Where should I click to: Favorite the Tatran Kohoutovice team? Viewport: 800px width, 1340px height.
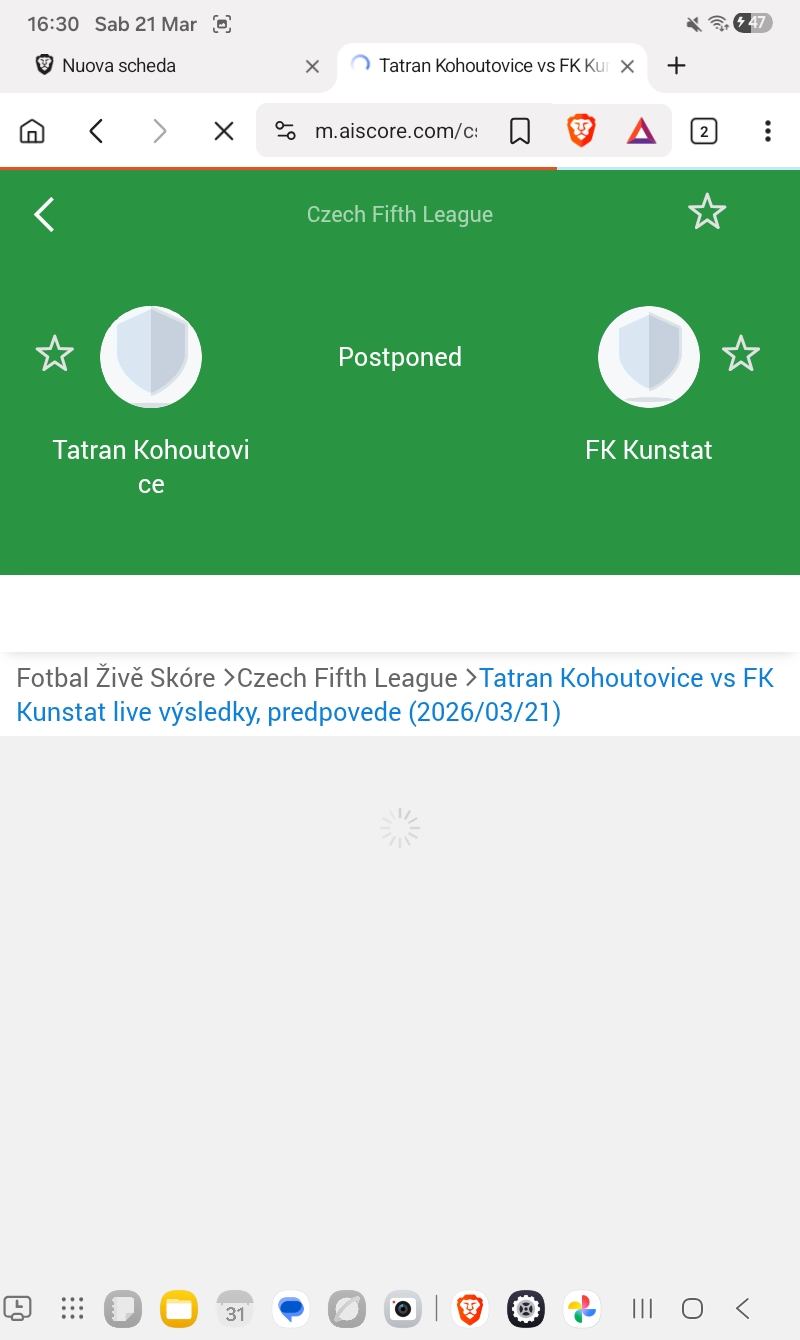tap(54, 355)
